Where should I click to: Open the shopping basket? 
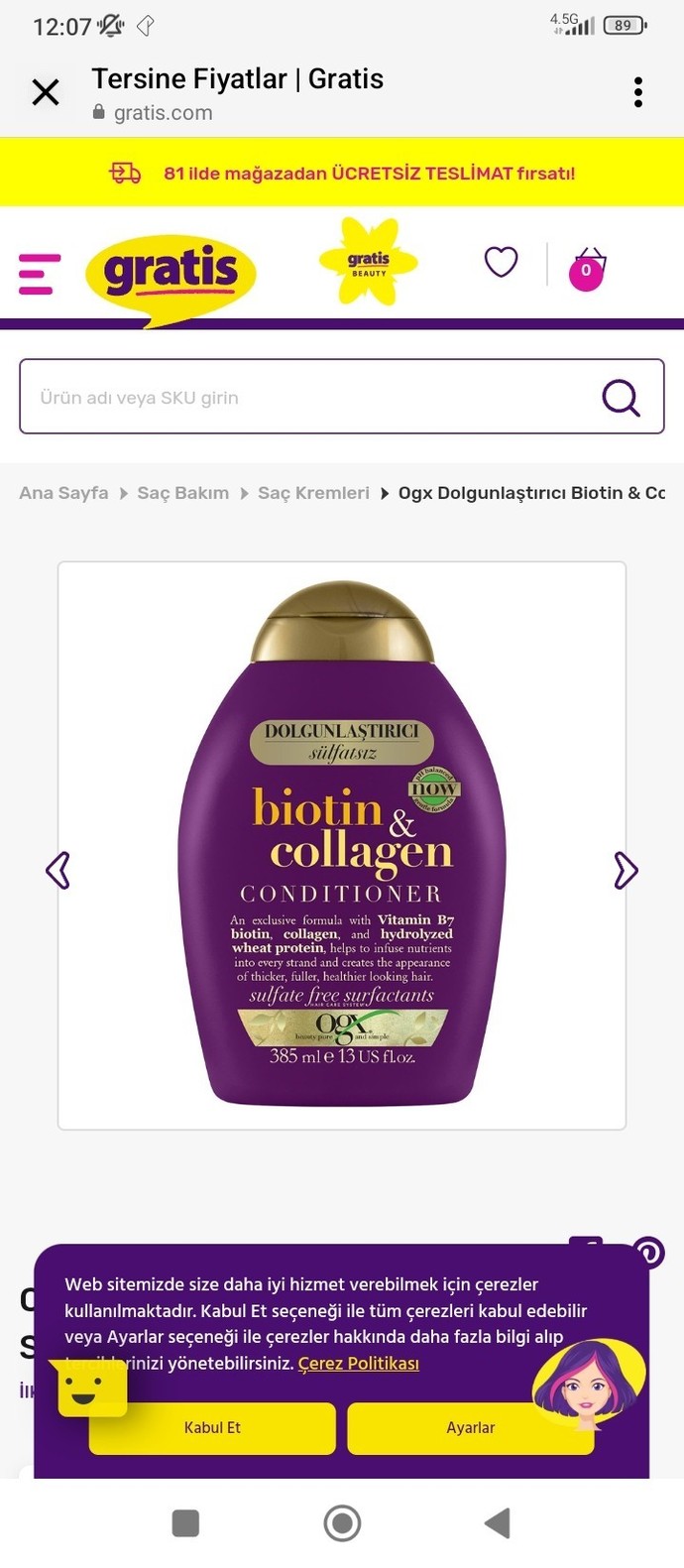point(588,268)
